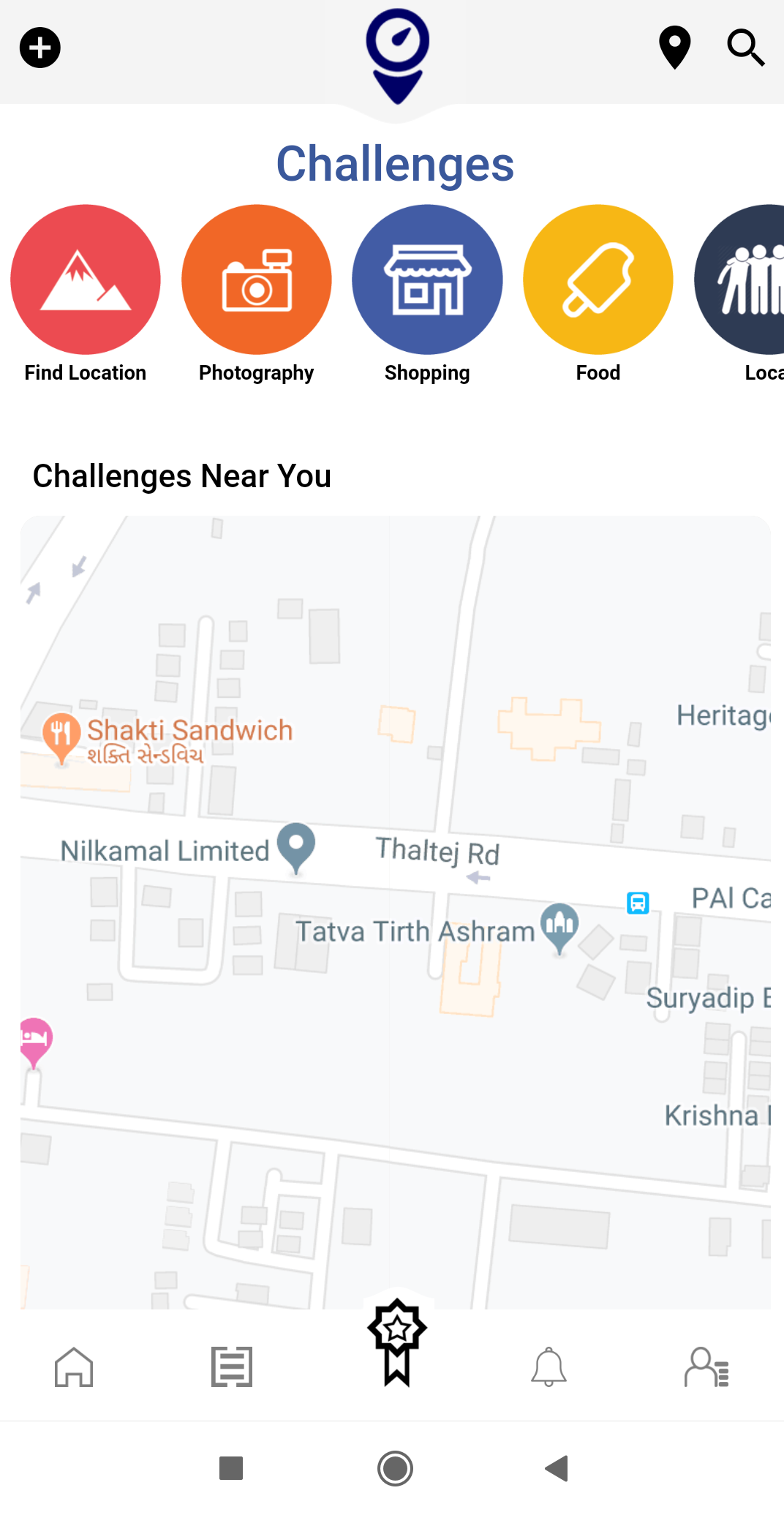Choose the Photography challenge category

point(257,279)
